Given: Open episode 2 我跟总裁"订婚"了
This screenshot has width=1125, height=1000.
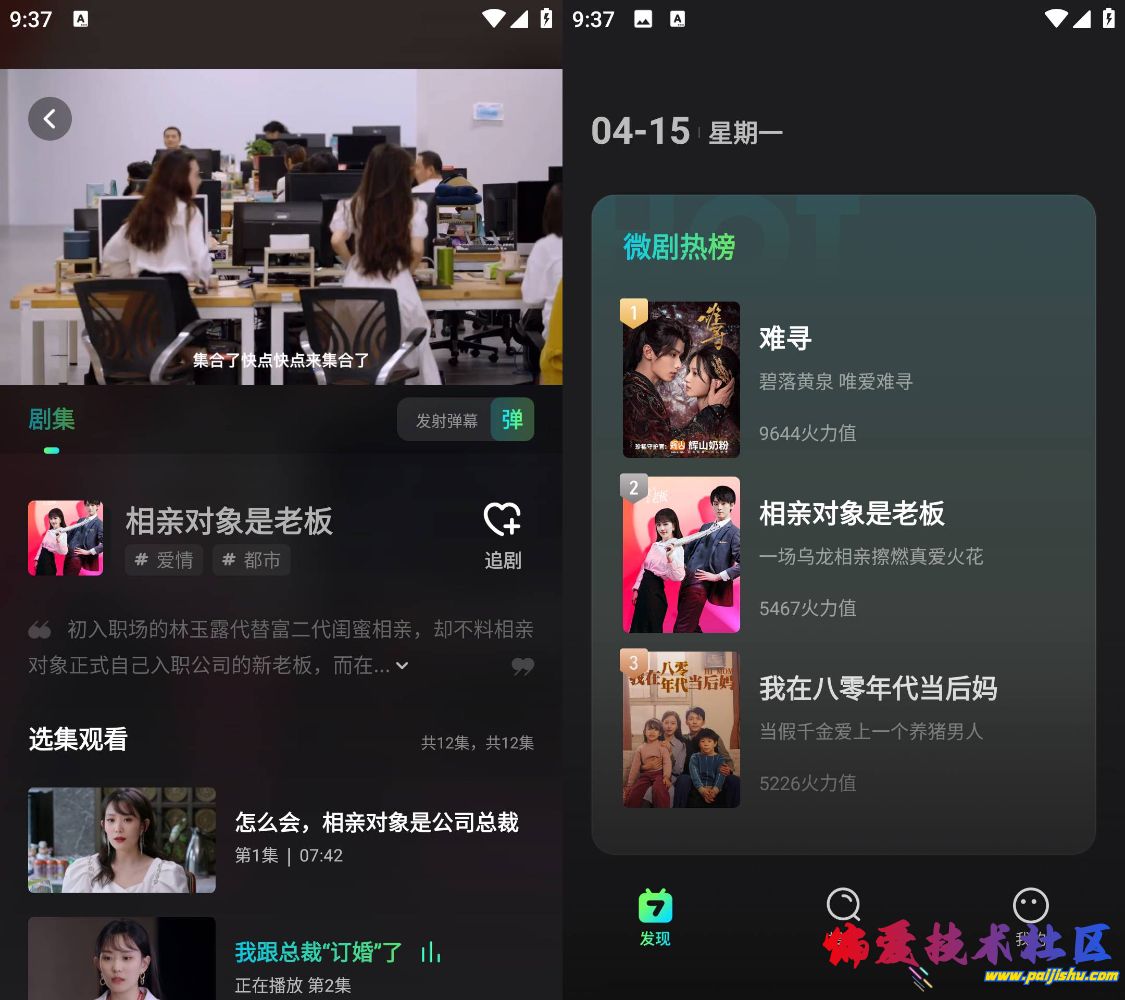Looking at the screenshot, I should pyautogui.click(x=280, y=958).
